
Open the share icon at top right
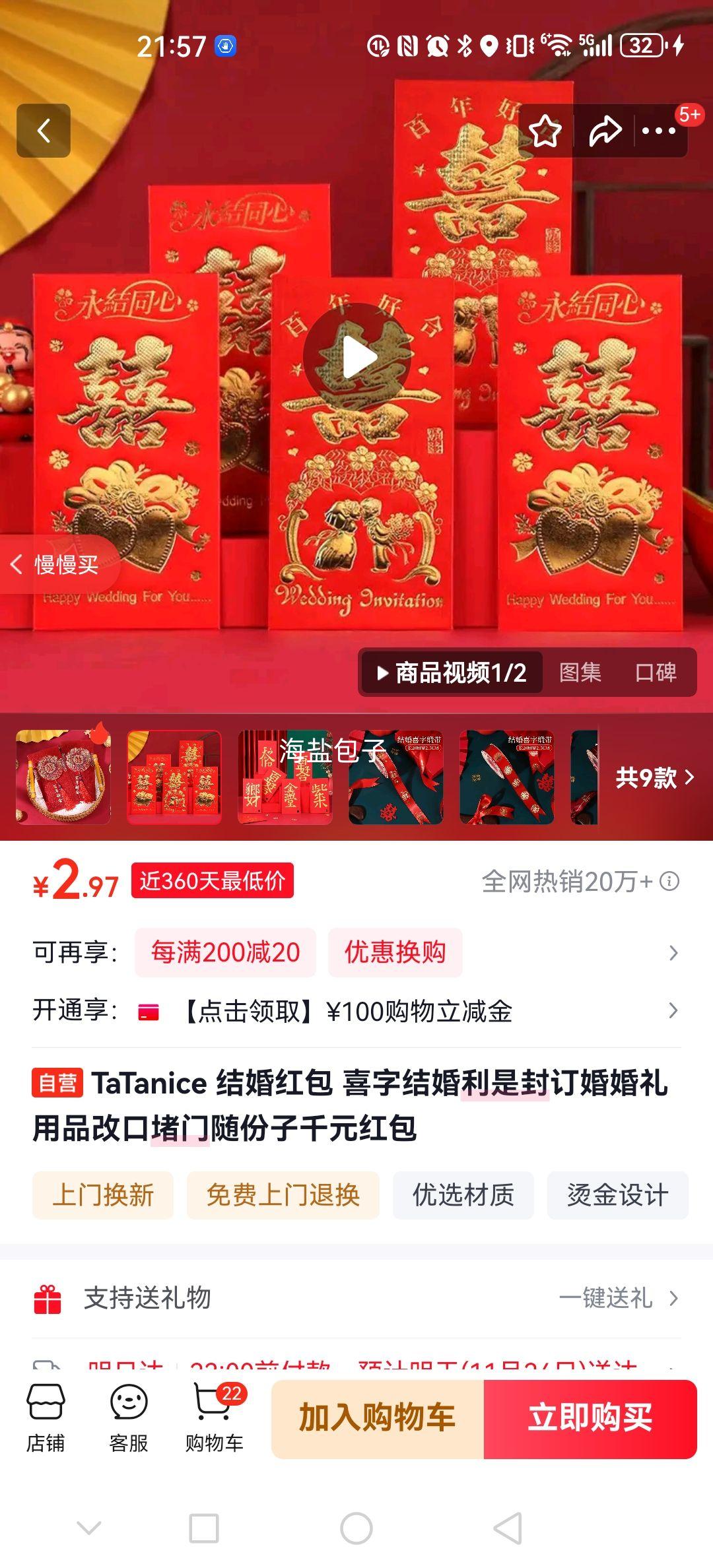(x=603, y=130)
